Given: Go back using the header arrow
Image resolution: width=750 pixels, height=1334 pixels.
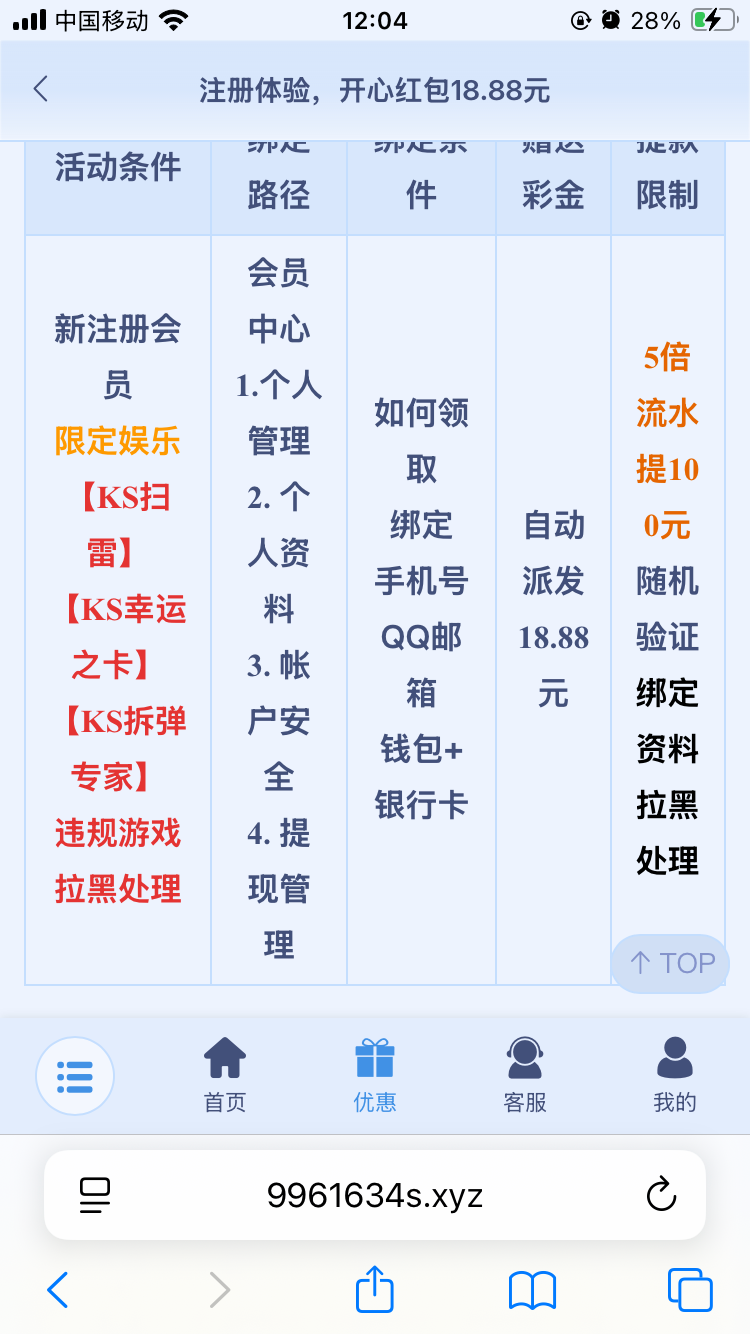Looking at the screenshot, I should pos(40,89).
